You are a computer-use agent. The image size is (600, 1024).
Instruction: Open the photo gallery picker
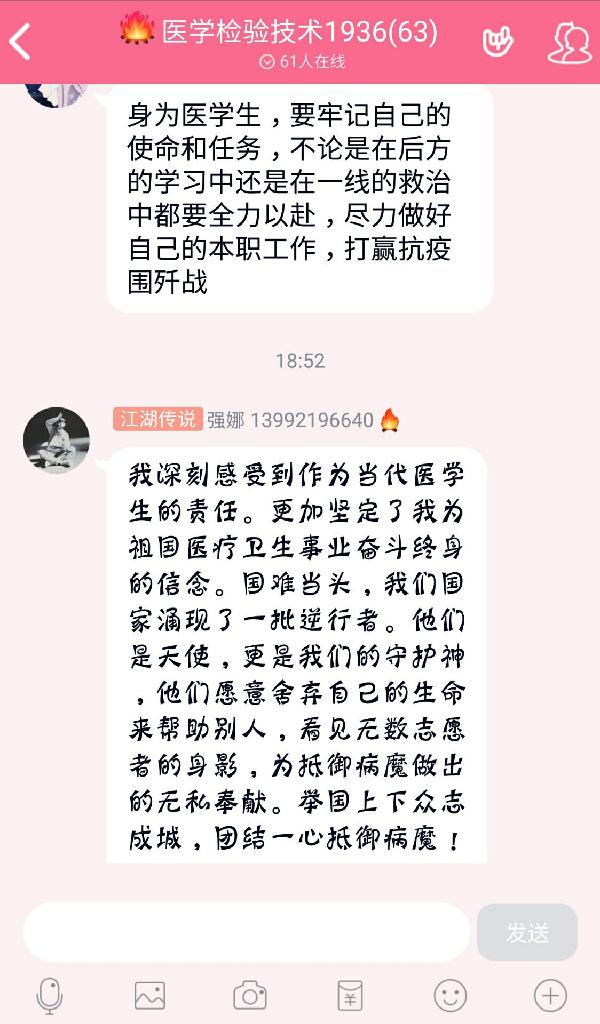(x=150, y=995)
